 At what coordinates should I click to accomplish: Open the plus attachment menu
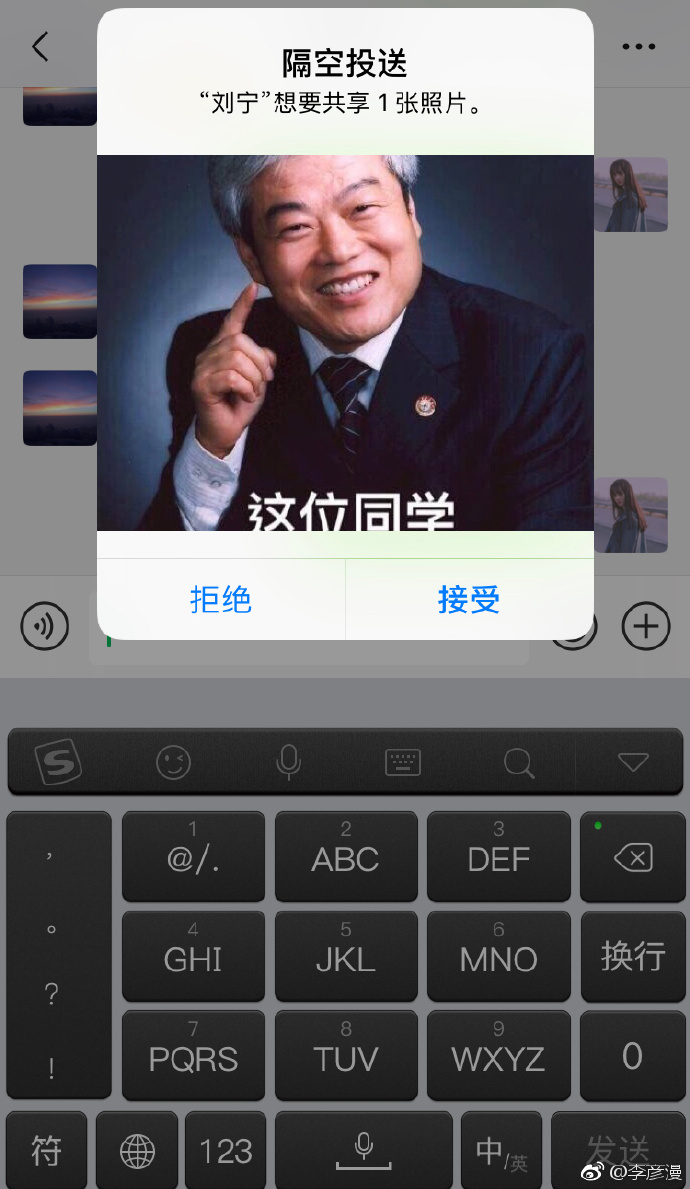tap(646, 627)
